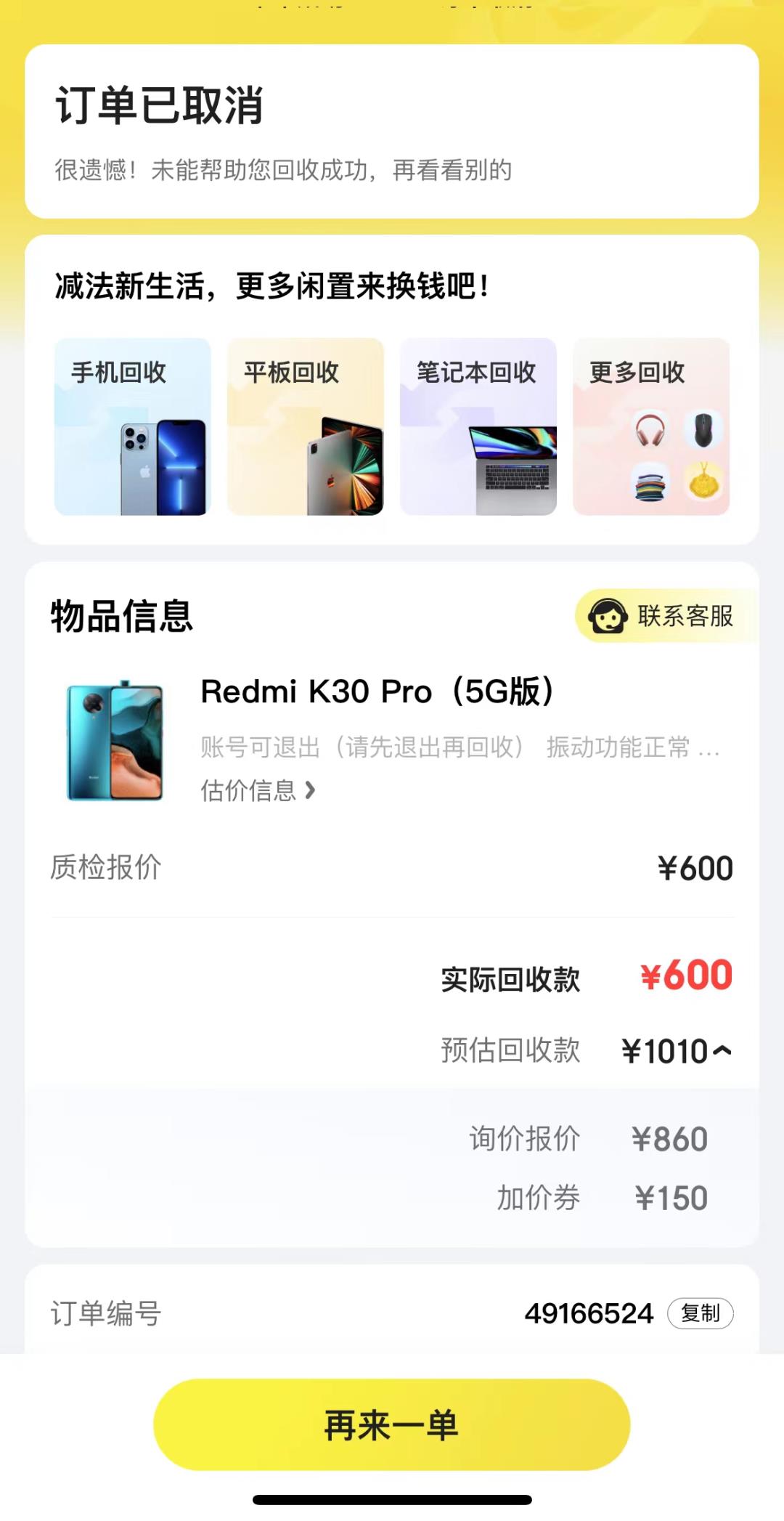The width and height of the screenshot is (784, 1521).
Task: Contact customer service via 联系客服
Action: [665, 617]
